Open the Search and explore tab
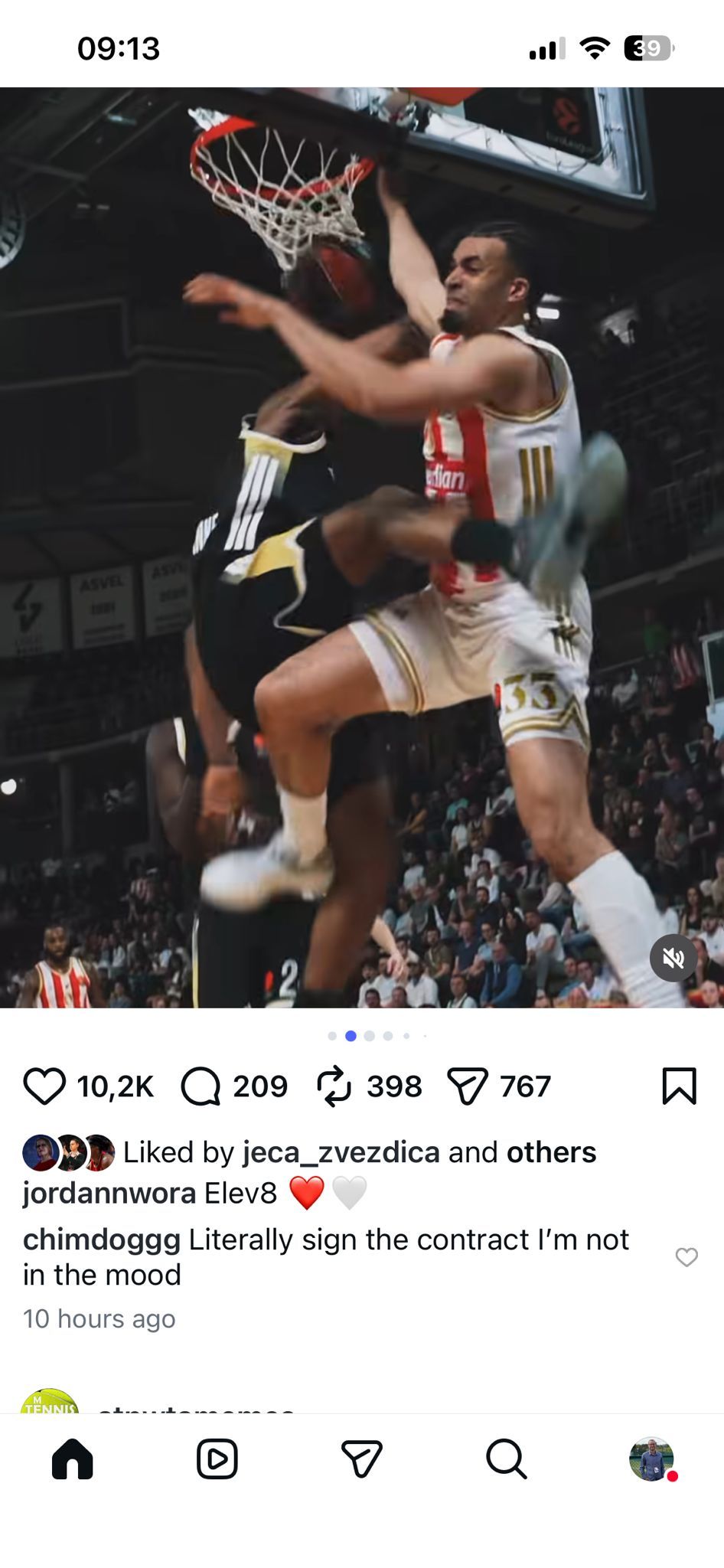This screenshot has width=724, height=1568. point(507,1459)
